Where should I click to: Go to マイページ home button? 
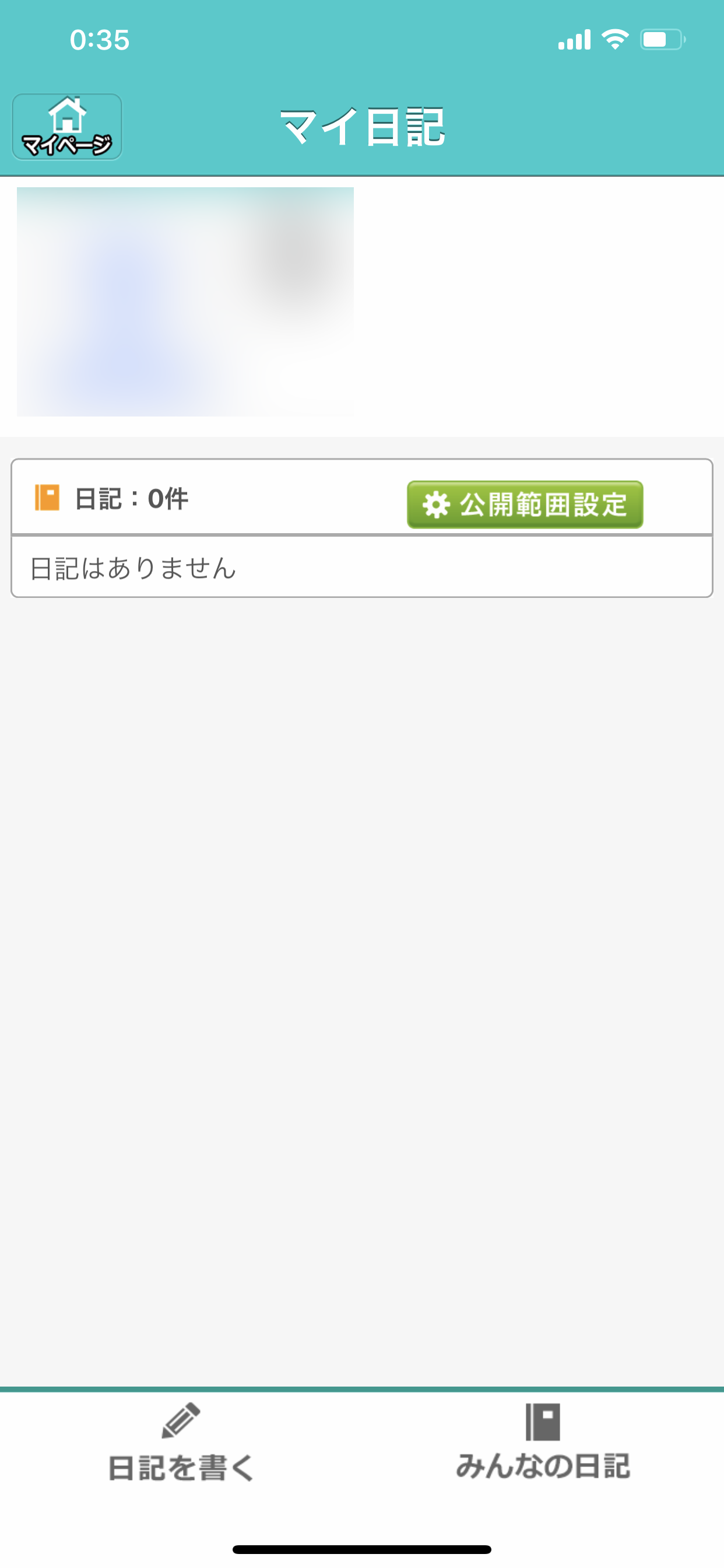(67, 127)
